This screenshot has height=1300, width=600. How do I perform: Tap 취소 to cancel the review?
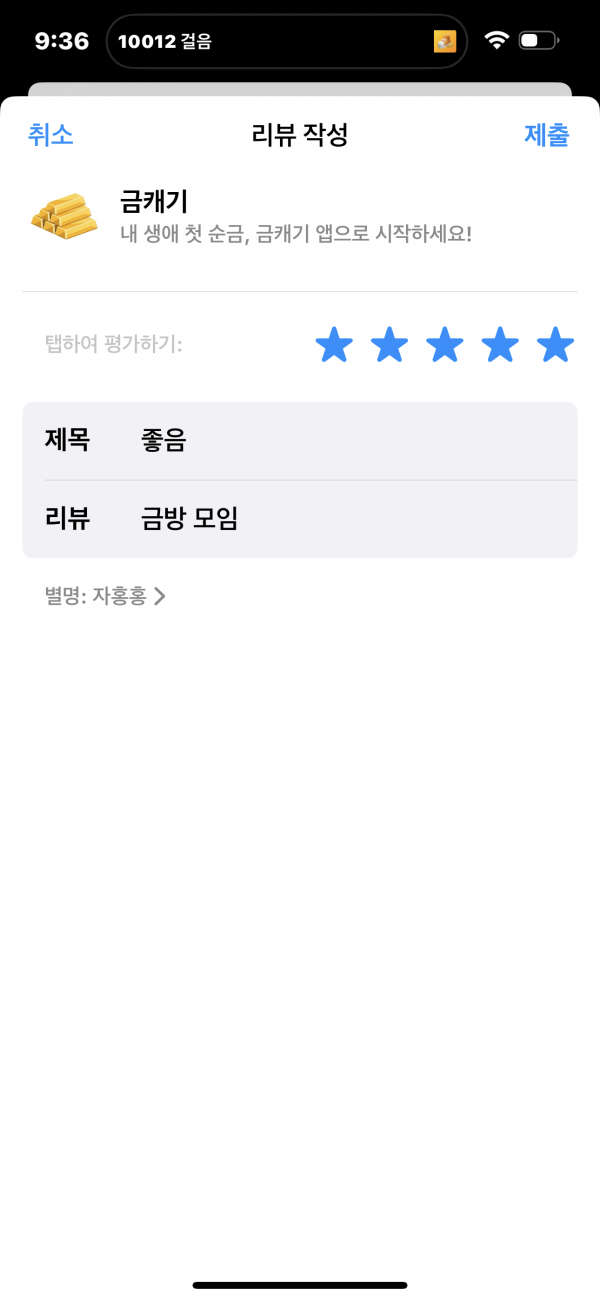click(x=50, y=135)
